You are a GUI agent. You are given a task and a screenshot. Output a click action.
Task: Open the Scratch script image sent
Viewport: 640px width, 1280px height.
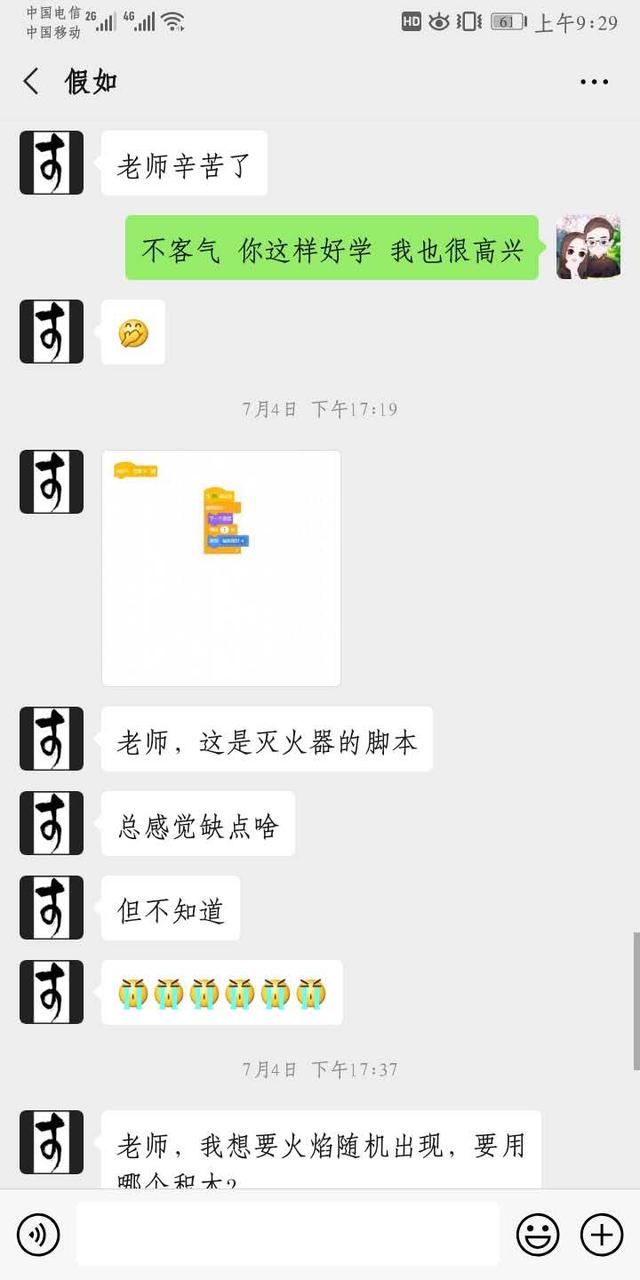pos(221,567)
